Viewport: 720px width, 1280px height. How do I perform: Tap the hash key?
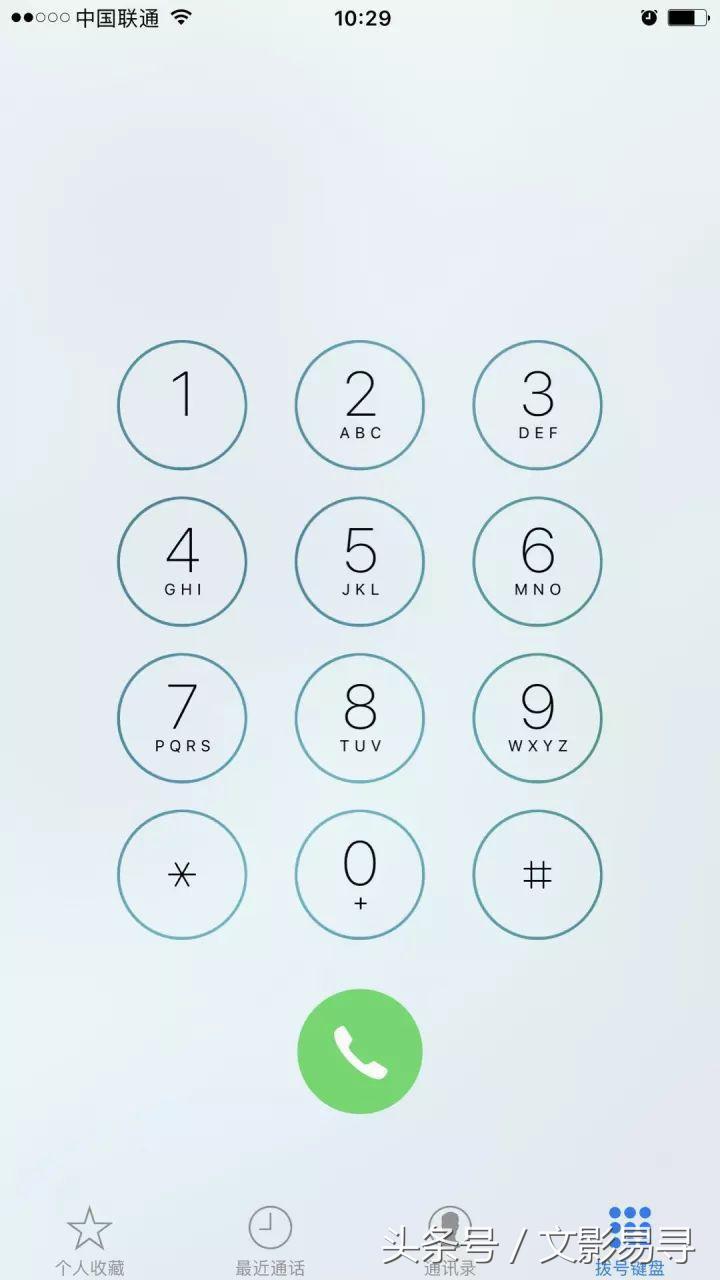click(x=537, y=874)
